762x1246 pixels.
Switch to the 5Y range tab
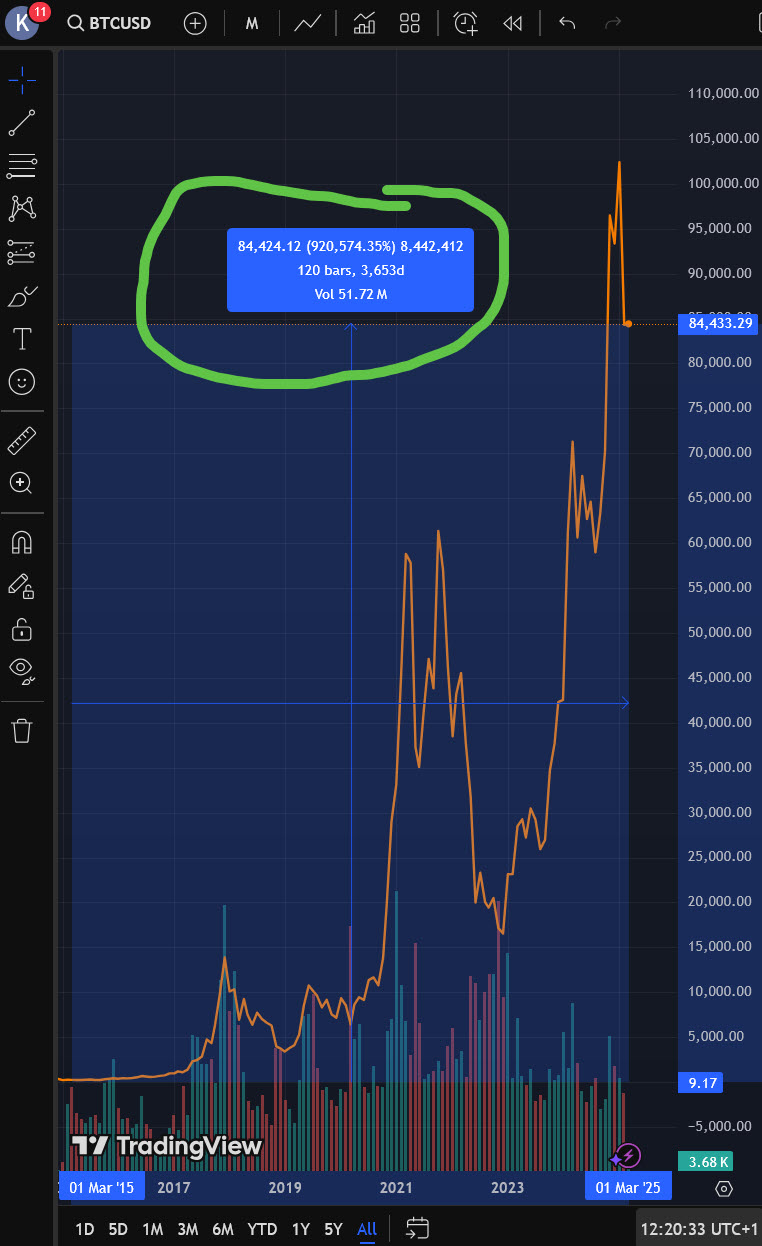[x=331, y=1229]
